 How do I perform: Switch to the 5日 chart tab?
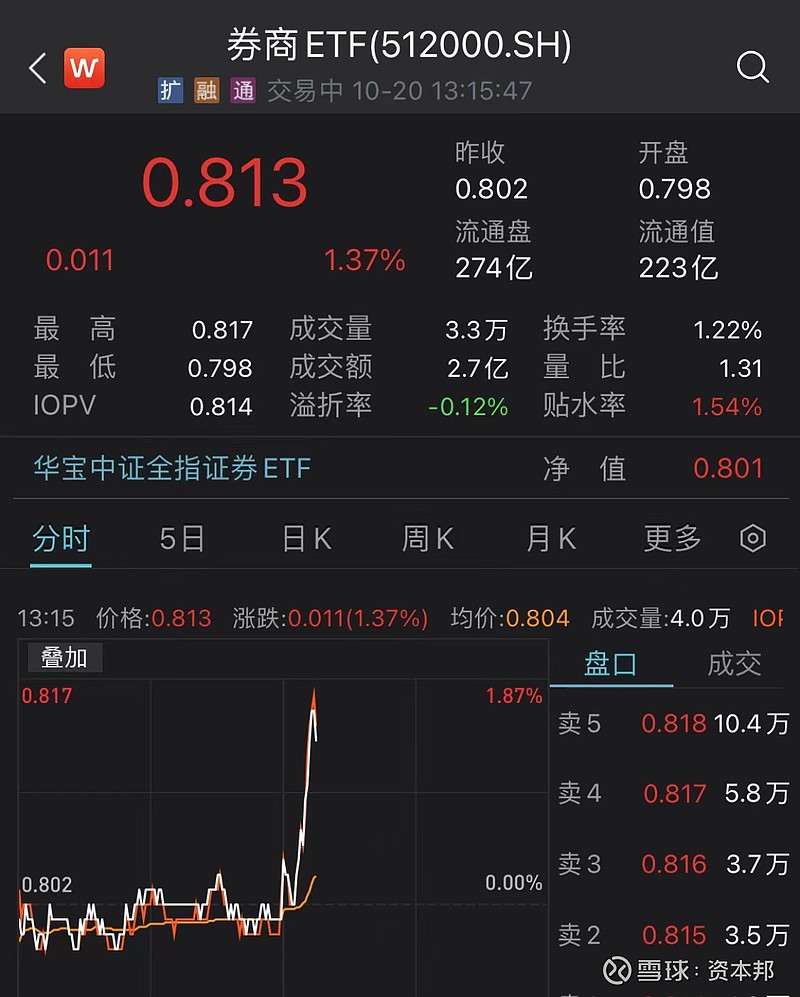[180, 538]
